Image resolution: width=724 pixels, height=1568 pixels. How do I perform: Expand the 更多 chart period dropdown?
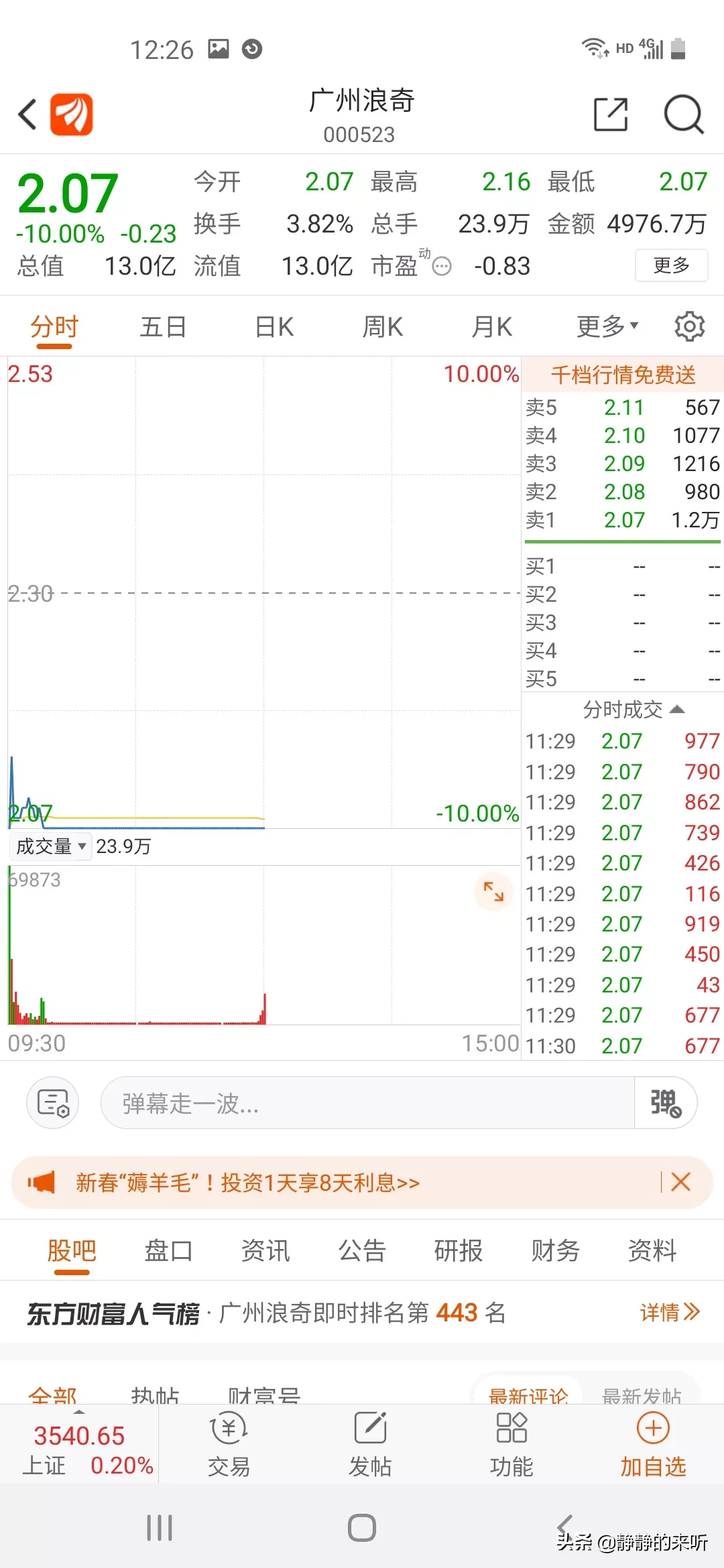click(607, 328)
